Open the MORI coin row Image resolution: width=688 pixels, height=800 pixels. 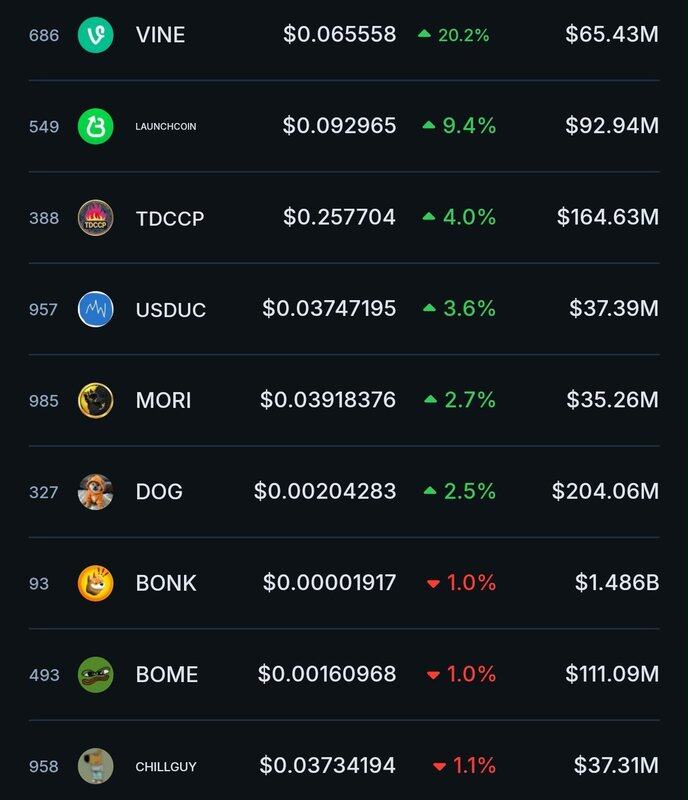point(163,400)
